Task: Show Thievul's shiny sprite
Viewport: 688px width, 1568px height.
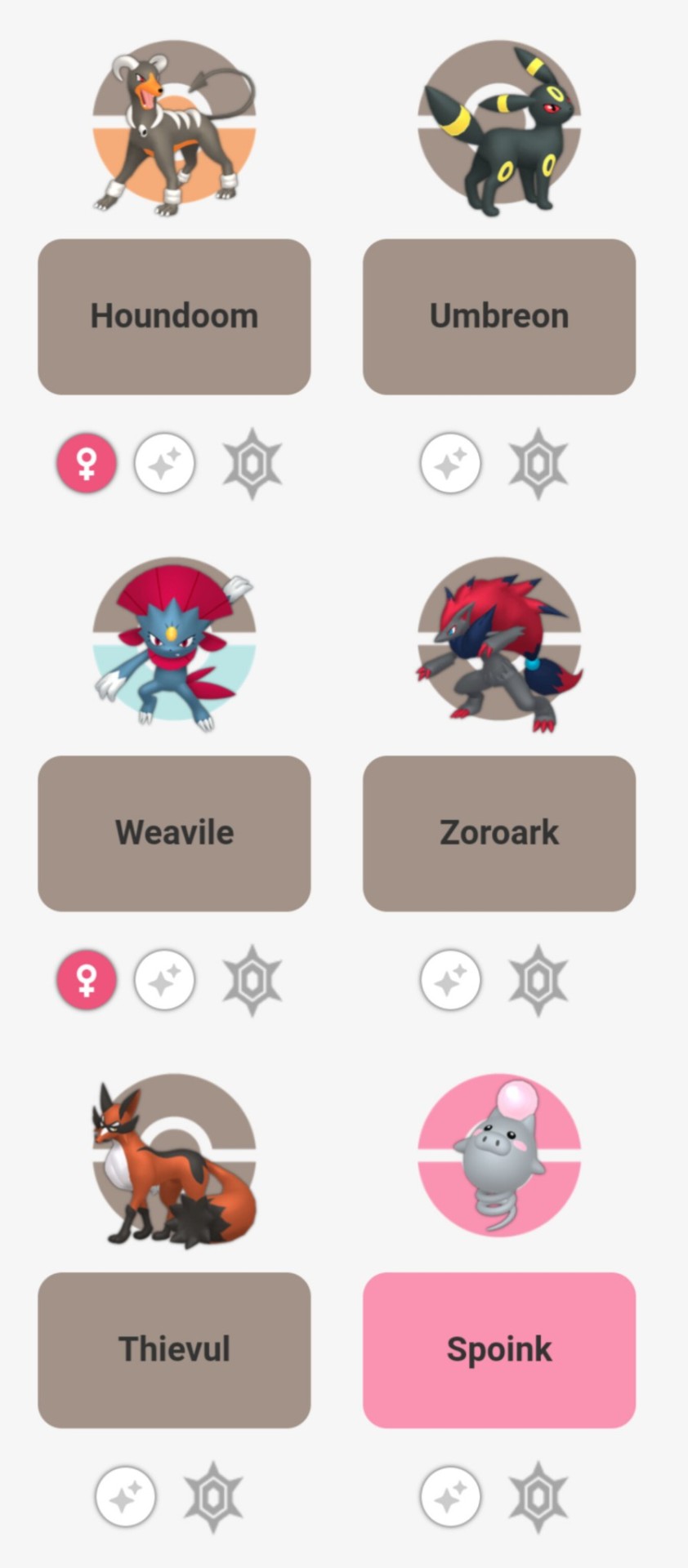Action: tap(126, 1497)
